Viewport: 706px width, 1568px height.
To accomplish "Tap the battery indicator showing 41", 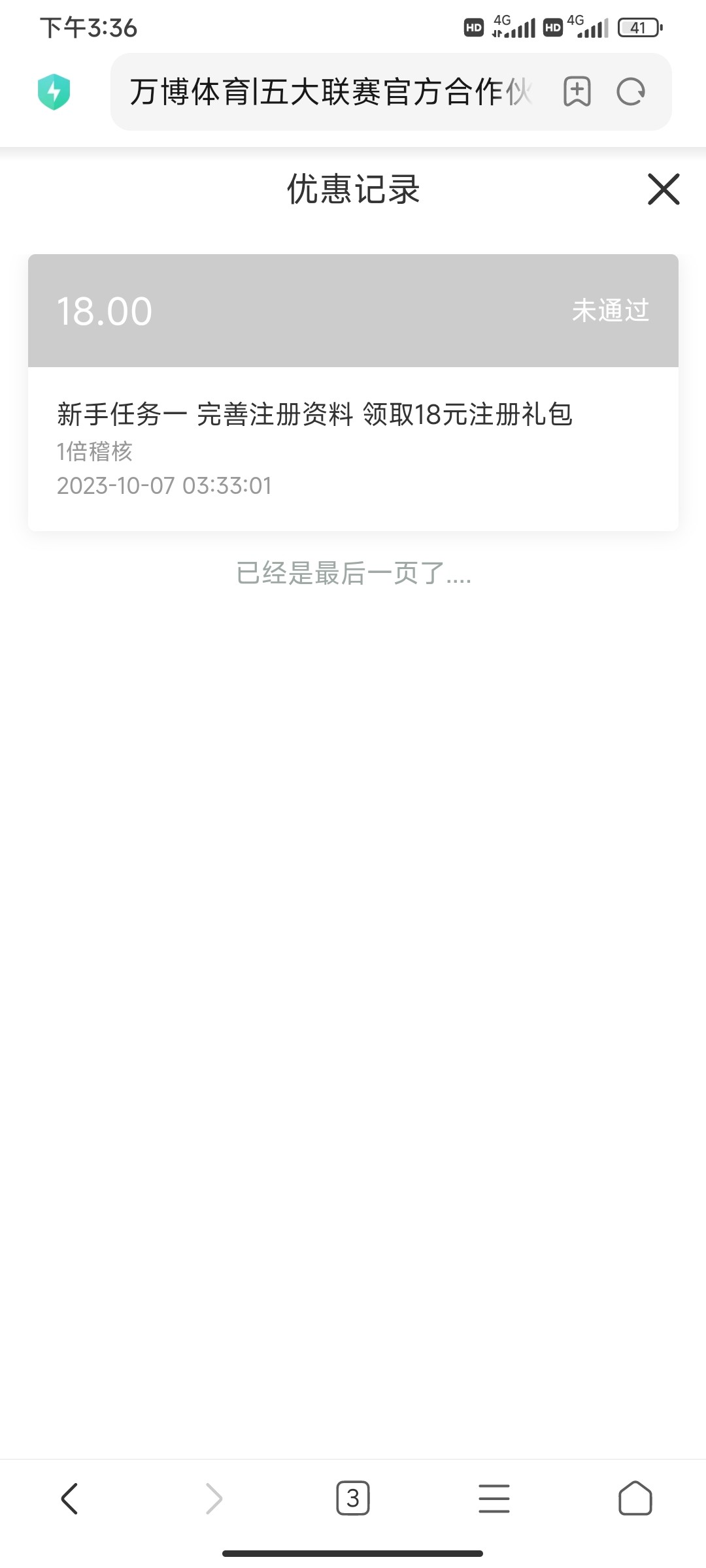I will [x=637, y=27].
